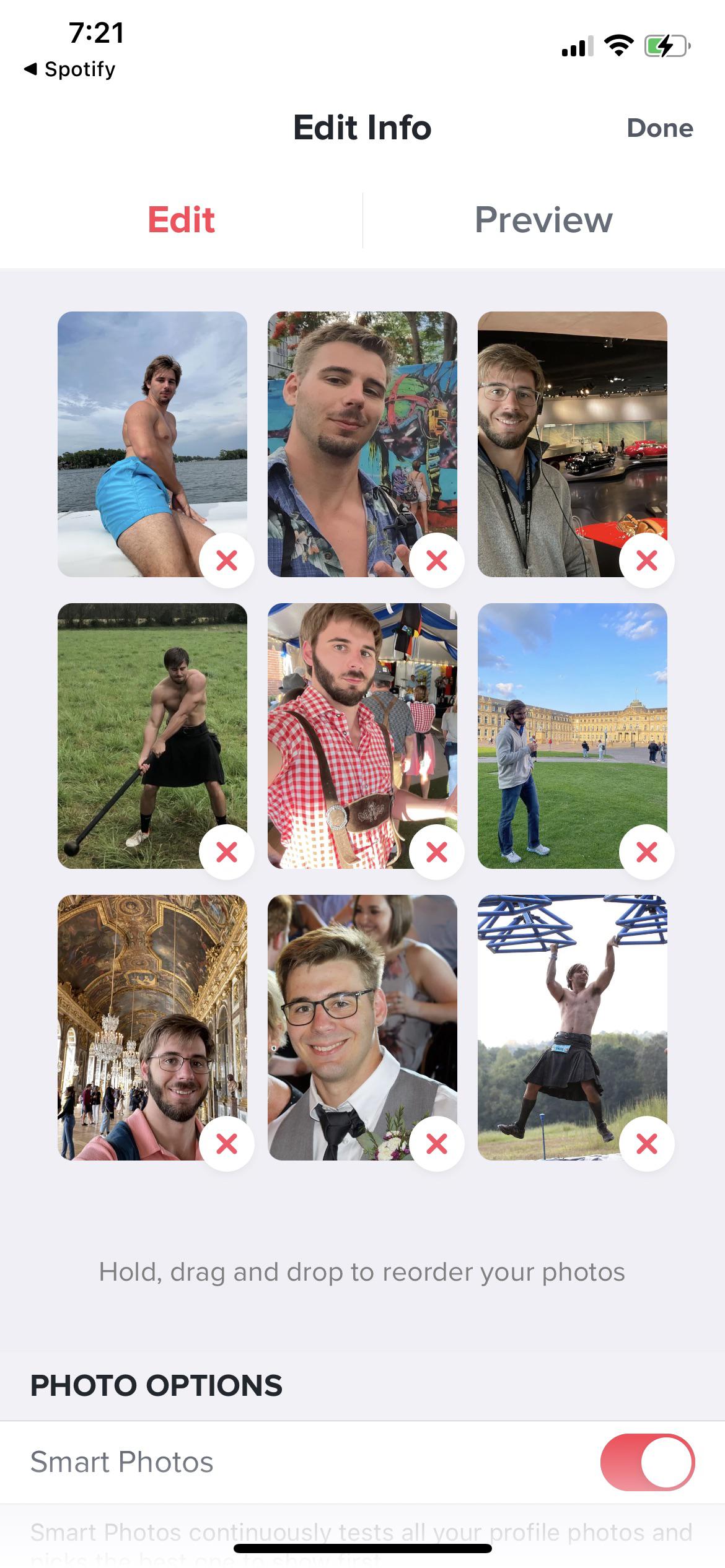Delete the palace lawn photo
The height and width of the screenshot is (1568, 725).
646,852
